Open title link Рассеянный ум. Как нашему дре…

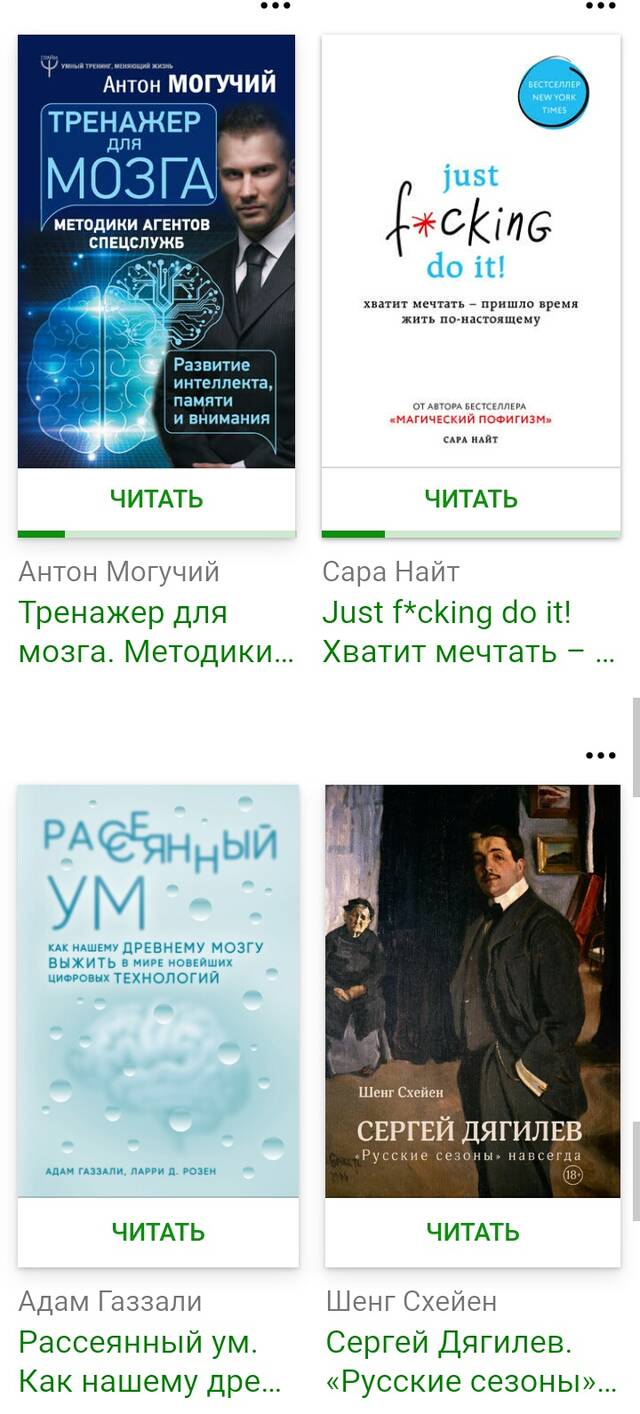click(x=151, y=1362)
